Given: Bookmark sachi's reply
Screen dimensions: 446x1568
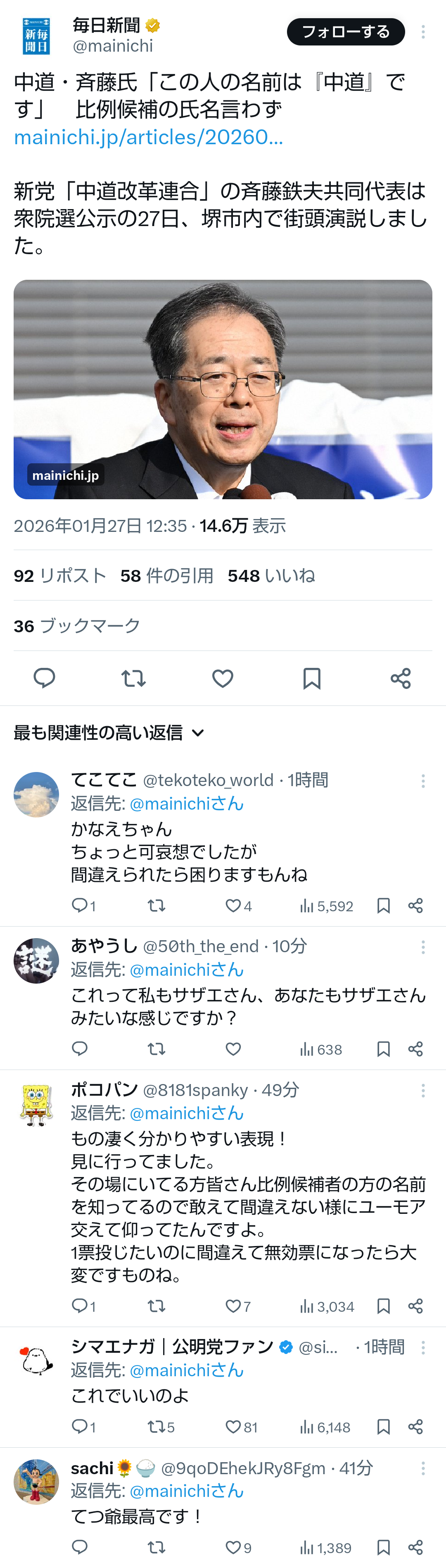Looking at the screenshot, I should coord(383,1547).
